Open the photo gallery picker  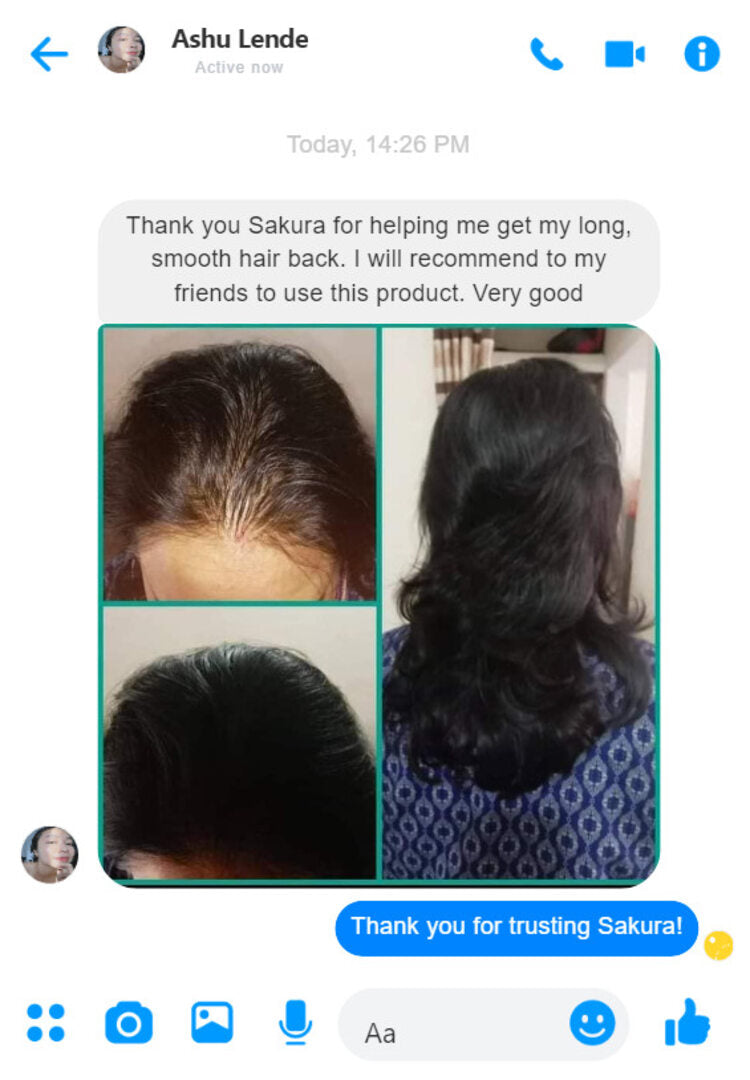pos(212,1023)
